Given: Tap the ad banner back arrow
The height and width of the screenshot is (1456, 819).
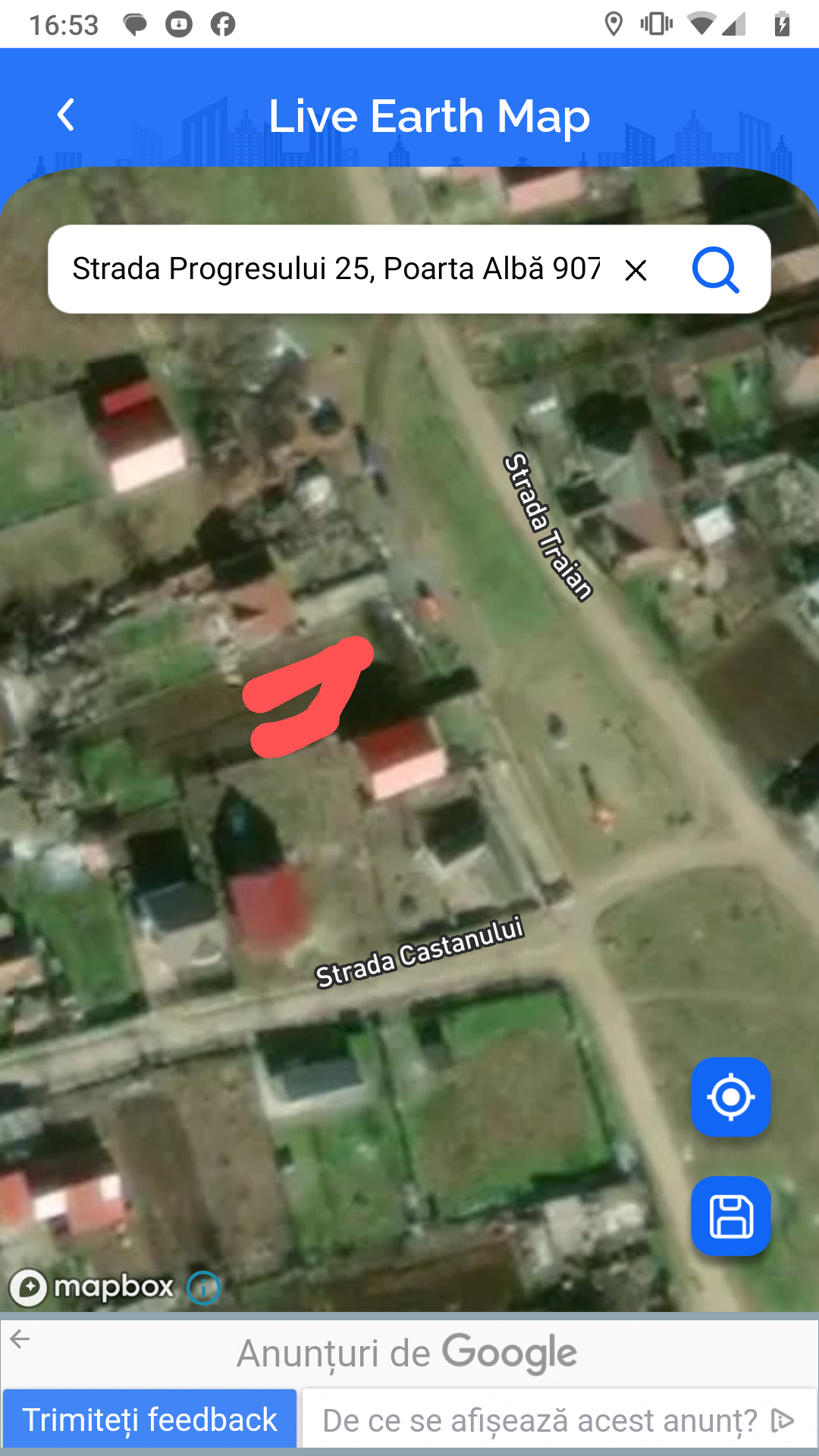Looking at the screenshot, I should point(20,1339).
